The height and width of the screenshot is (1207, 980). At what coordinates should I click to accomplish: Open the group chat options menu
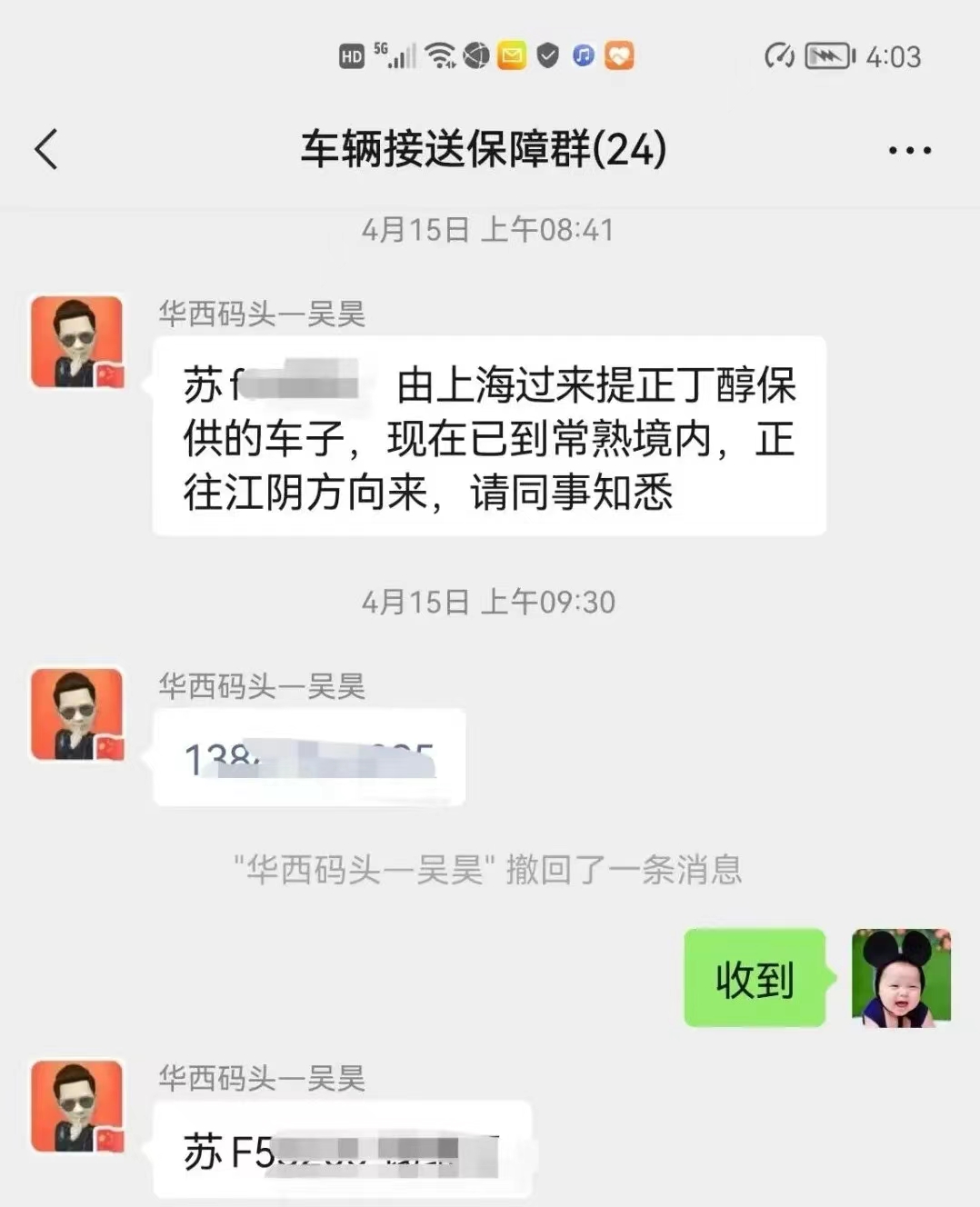point(909,150)
